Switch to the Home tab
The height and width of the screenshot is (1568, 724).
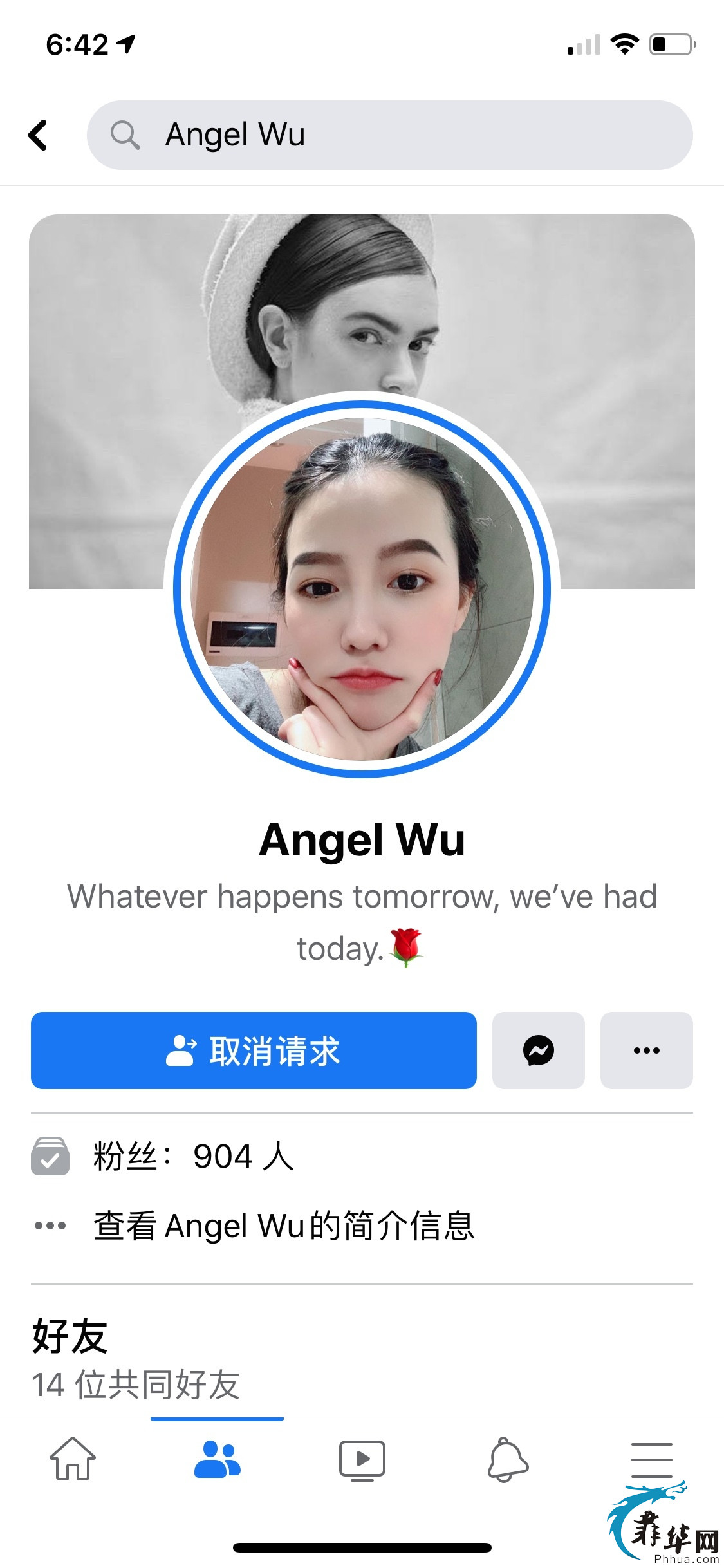[x=73, y=1459]
